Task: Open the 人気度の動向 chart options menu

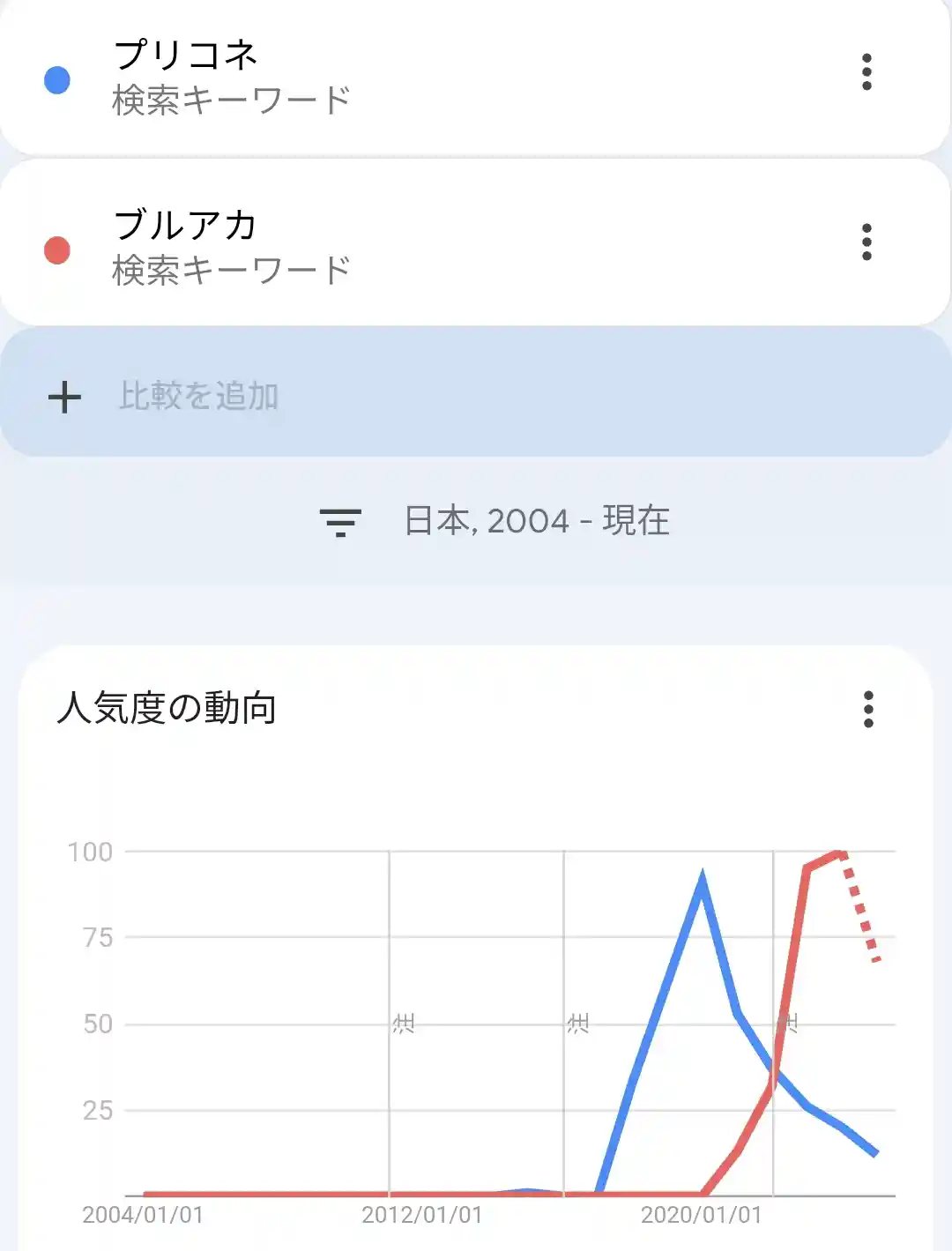Action: (x=868, y=709)
